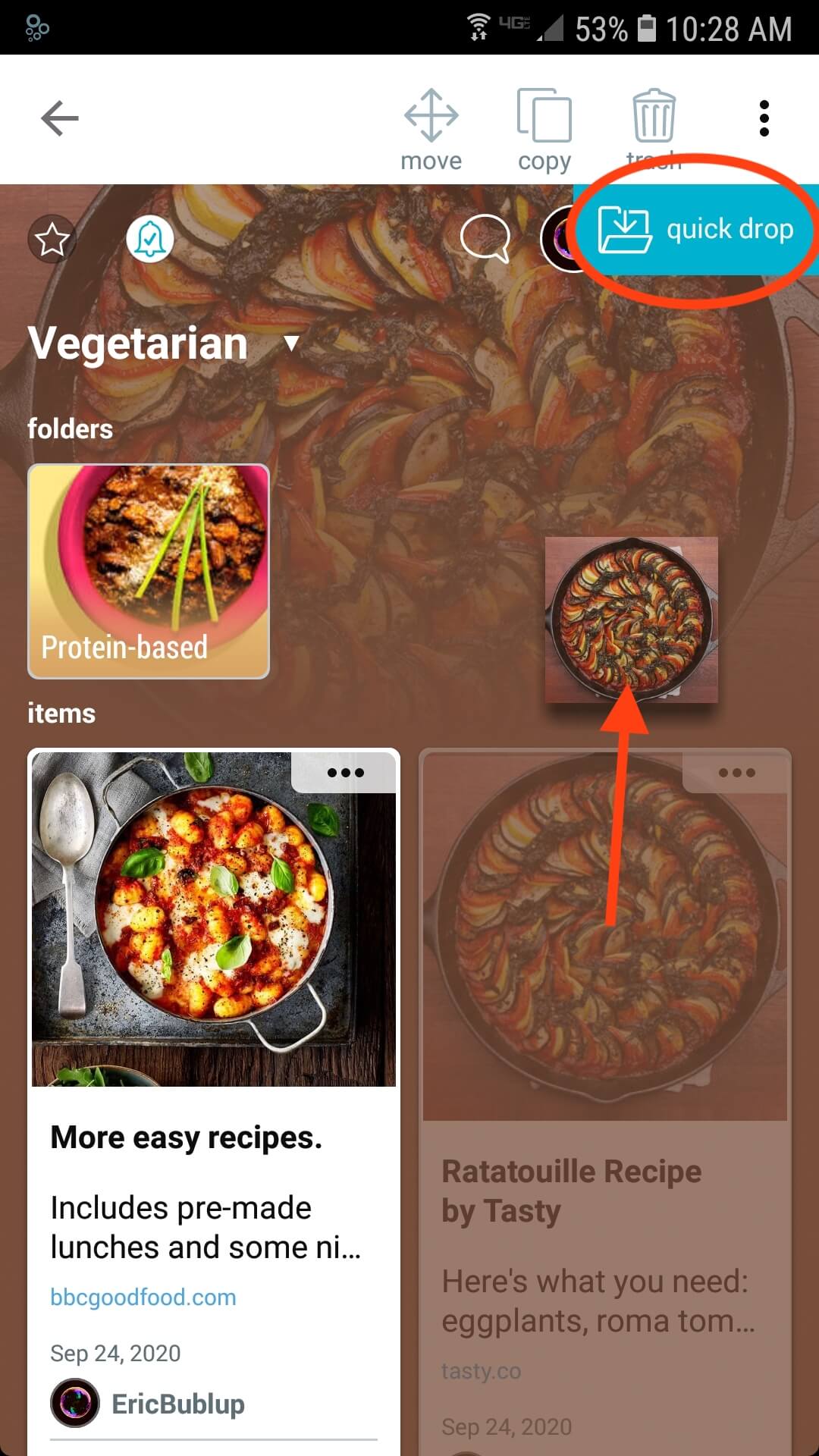Tap the quick drop button

click(695, 230)
